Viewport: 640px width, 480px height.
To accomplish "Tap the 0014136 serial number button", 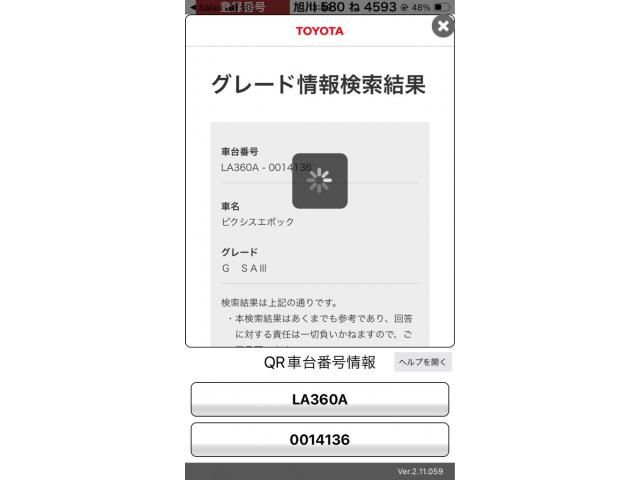I will (x=319, y=439).
